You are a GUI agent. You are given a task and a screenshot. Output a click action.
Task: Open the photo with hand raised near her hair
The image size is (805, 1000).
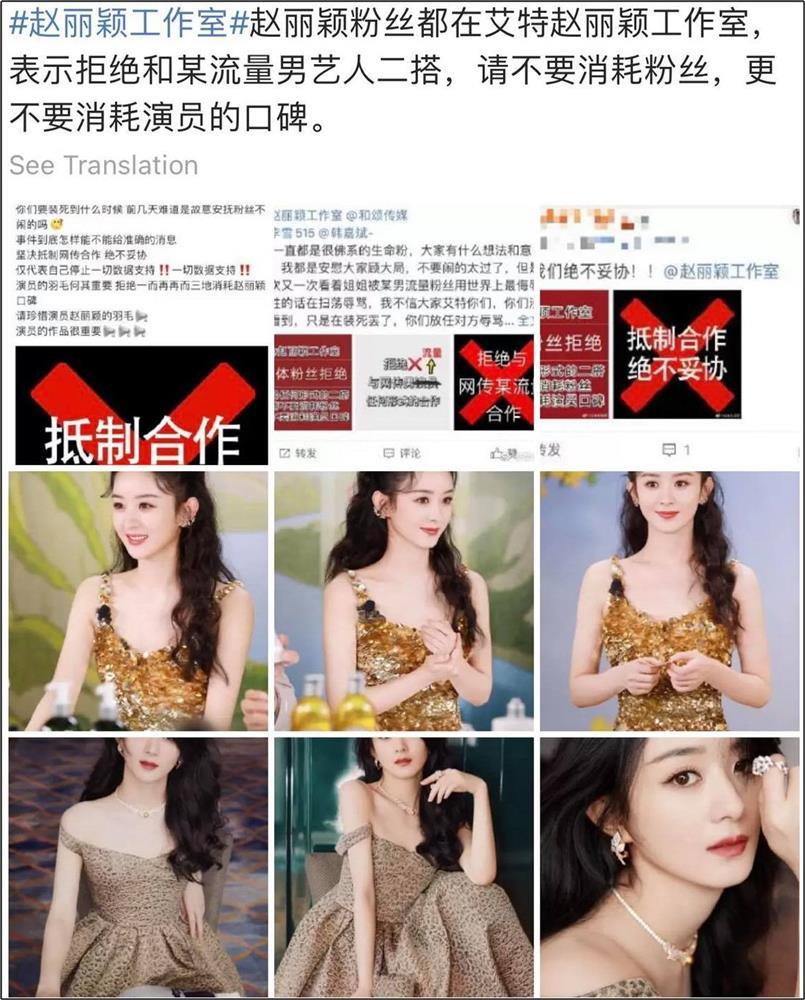point(404,867)
